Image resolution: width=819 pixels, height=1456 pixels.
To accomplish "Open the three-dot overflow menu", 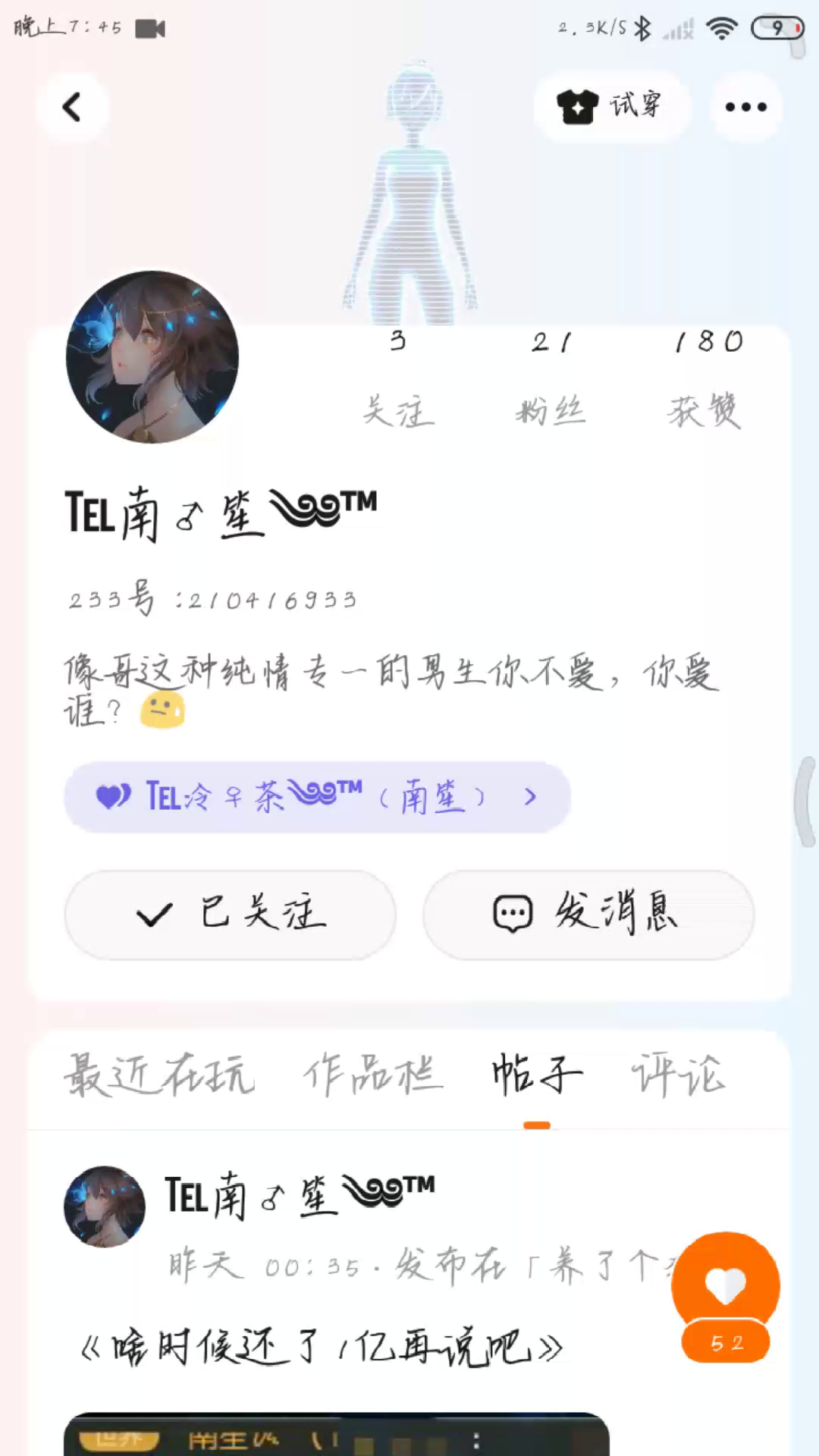I will click(x=746, y=107).
